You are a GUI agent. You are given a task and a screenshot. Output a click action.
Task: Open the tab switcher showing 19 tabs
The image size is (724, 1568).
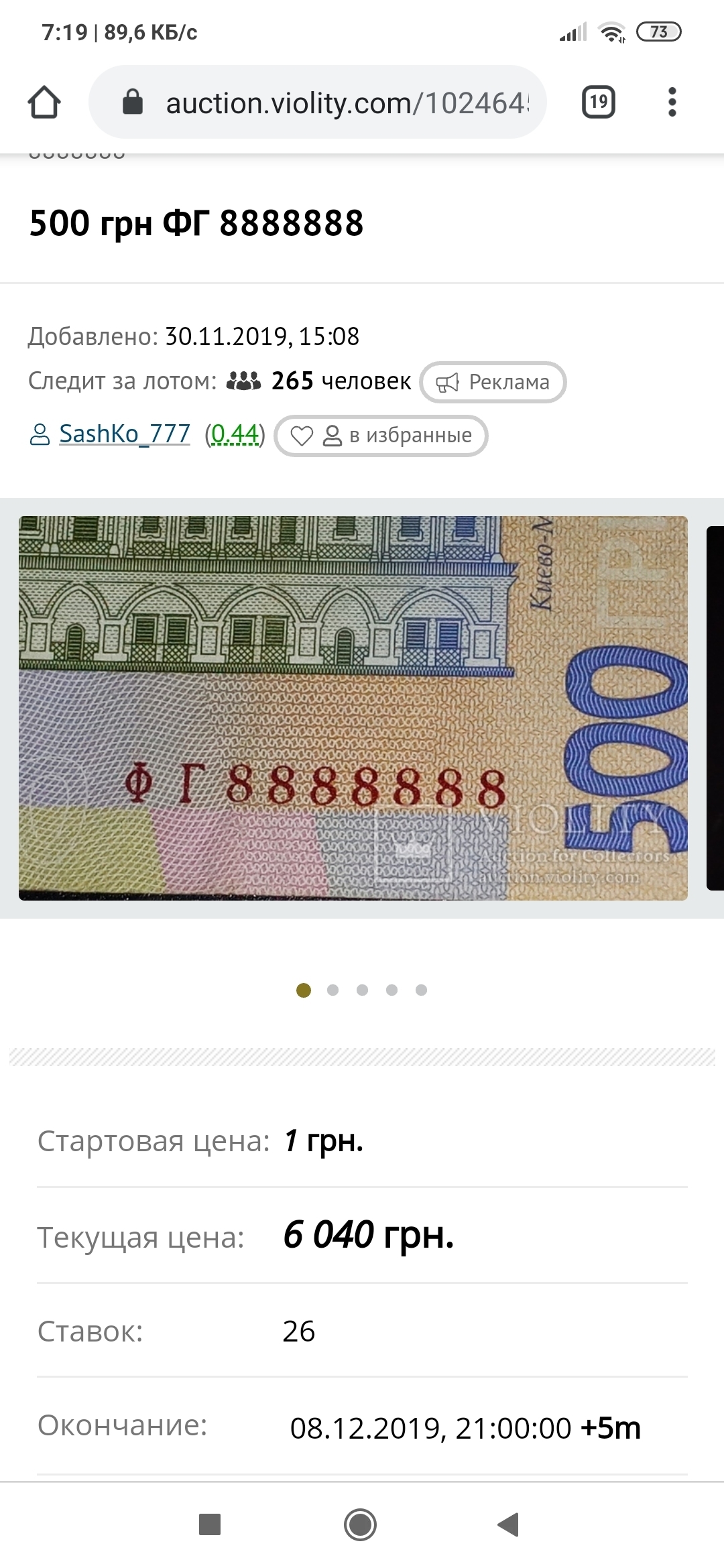click(x=598, y=103)
